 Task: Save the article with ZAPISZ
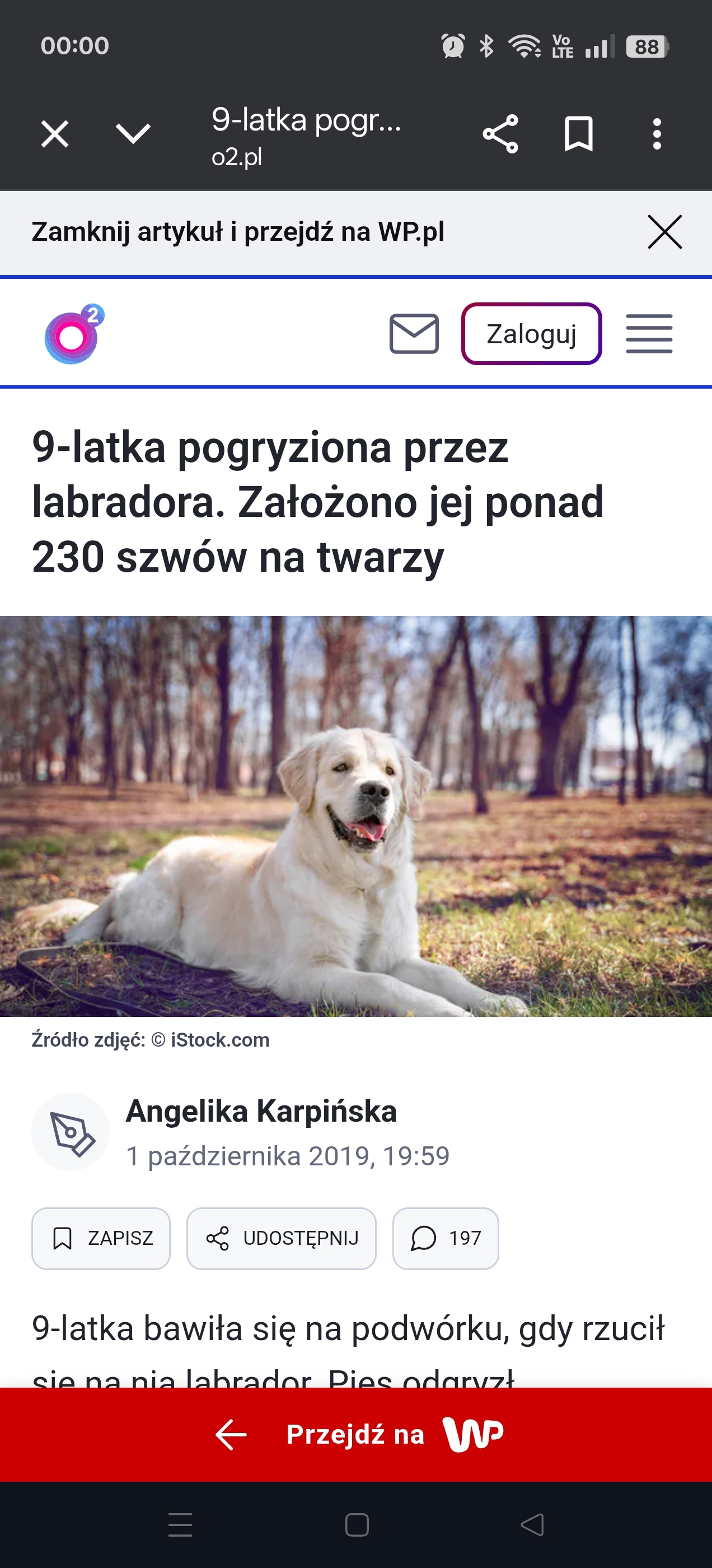(101, 1238)
